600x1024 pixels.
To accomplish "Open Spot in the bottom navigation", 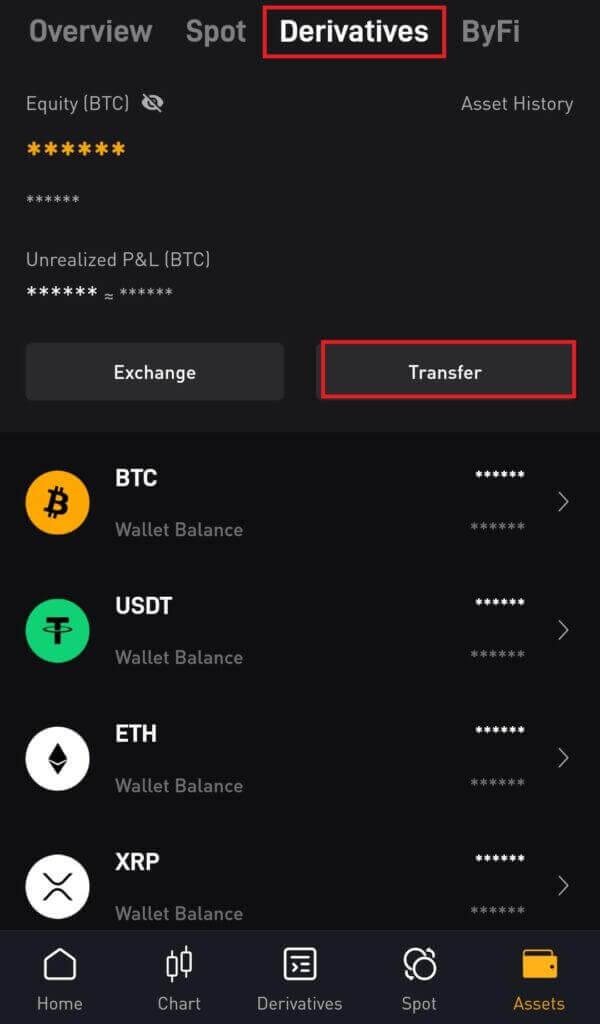I will pyautogui.click(x=419, y=979).
